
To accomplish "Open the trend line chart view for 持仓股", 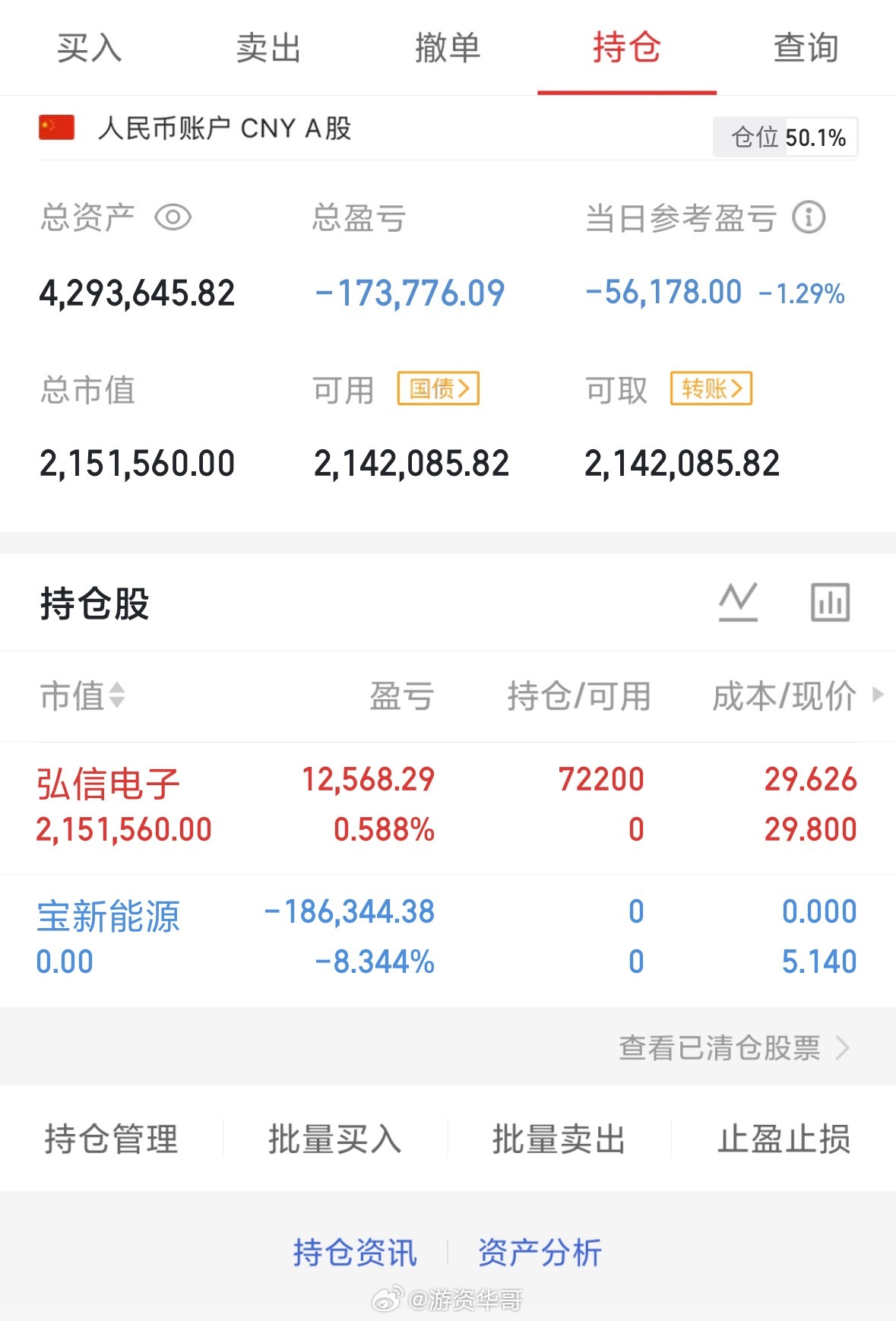I will (739, 601).
